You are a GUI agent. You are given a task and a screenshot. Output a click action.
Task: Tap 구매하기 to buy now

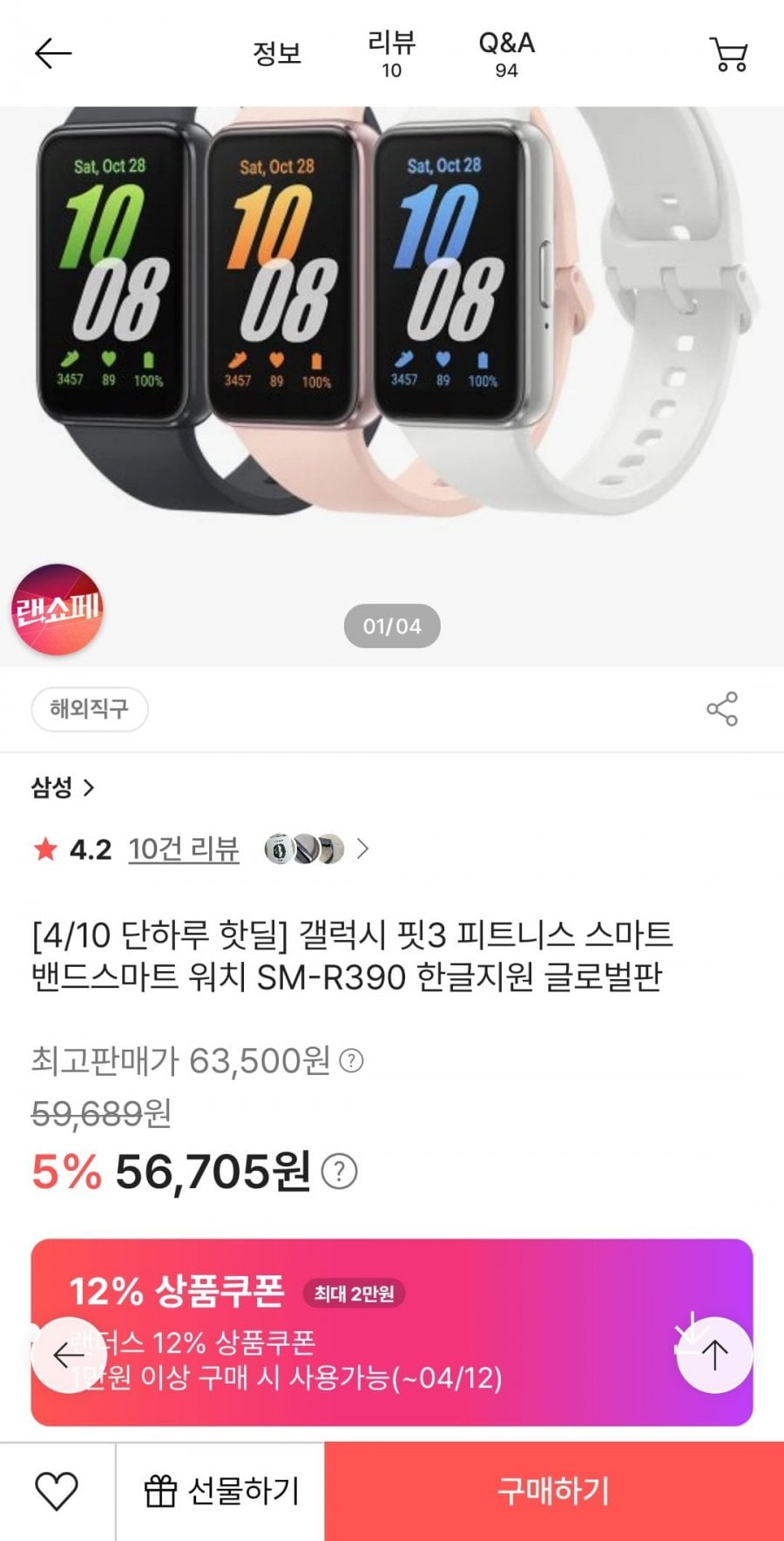point(553,1491)
